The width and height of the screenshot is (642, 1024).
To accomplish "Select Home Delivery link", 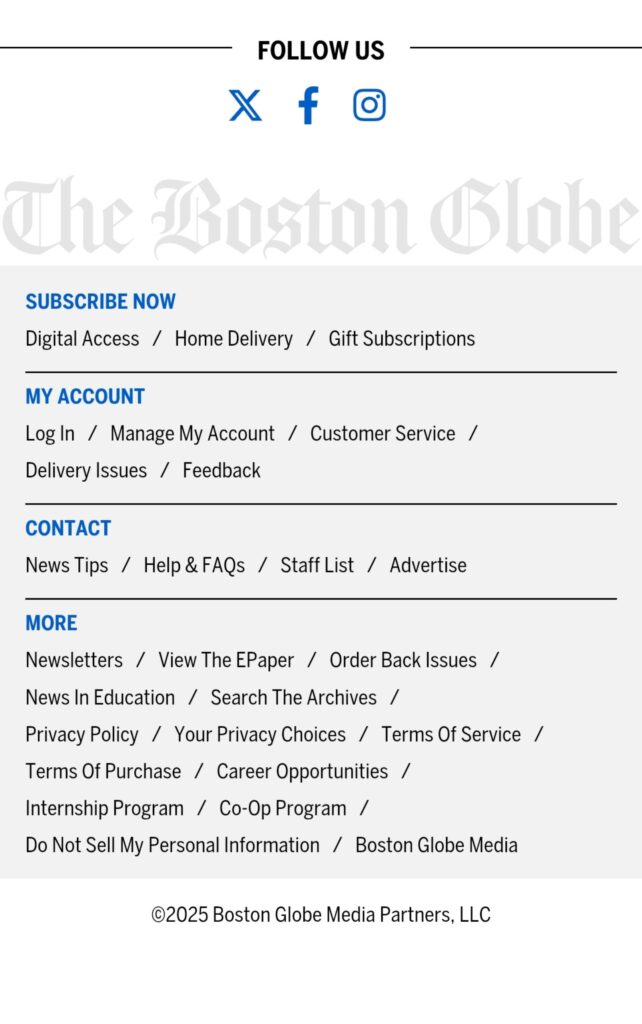I will click(x=233, y=339).
